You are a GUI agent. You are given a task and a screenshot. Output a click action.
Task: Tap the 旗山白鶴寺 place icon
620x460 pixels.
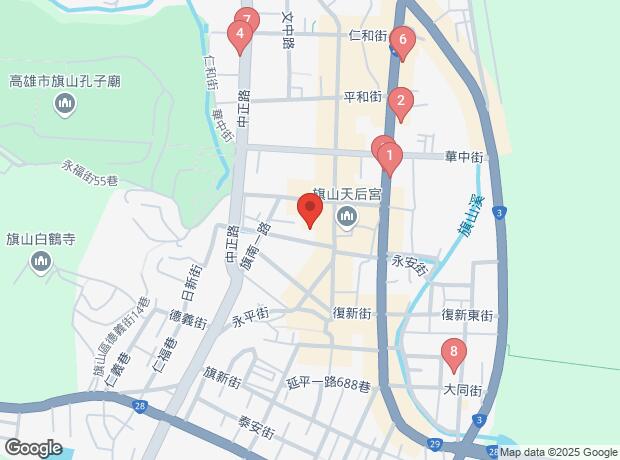[x=41, y=262]
